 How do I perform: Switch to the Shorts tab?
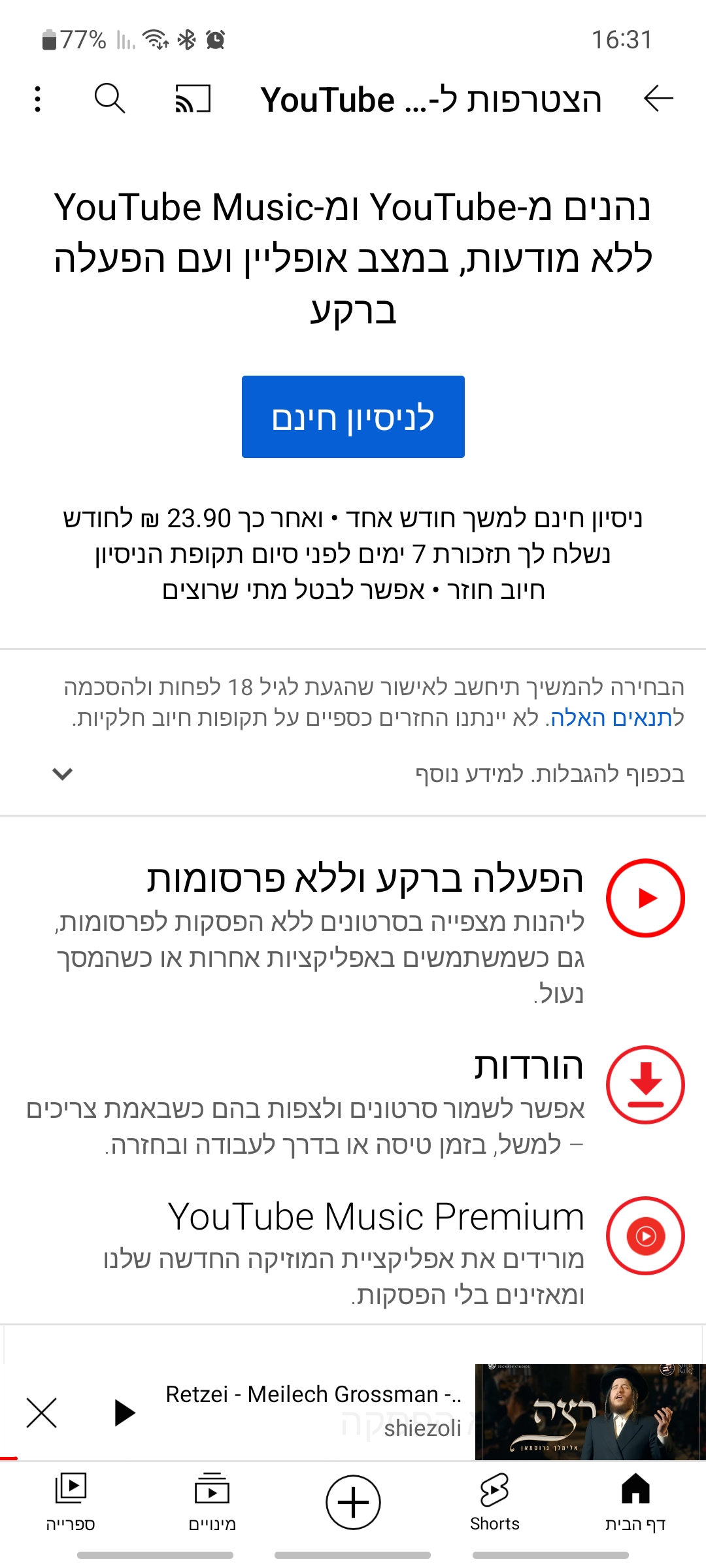[494, 1502]
